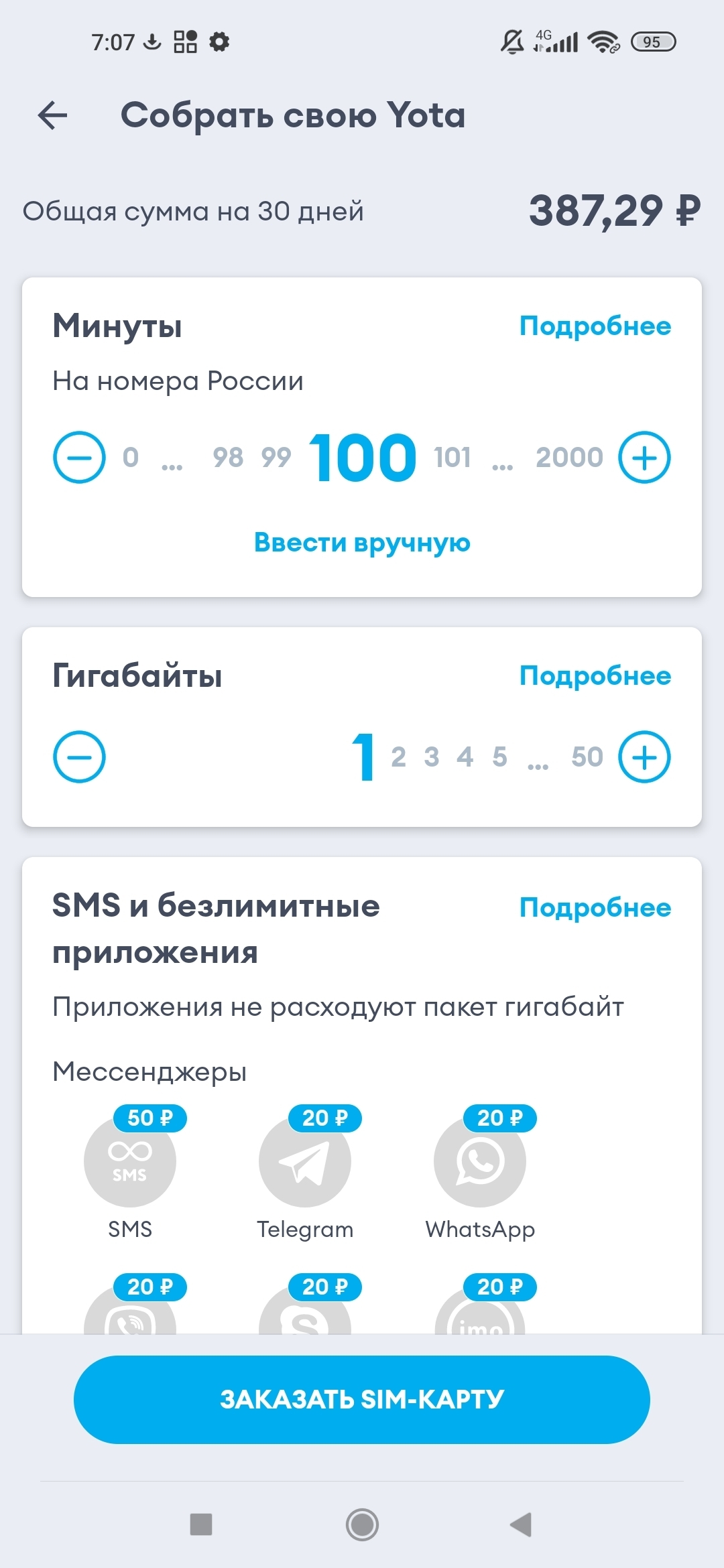Image resolution: width=724 pixels, height=1568 pixels.
Task: Go back from Собрать свою Yota
Action: click(53, 115)
